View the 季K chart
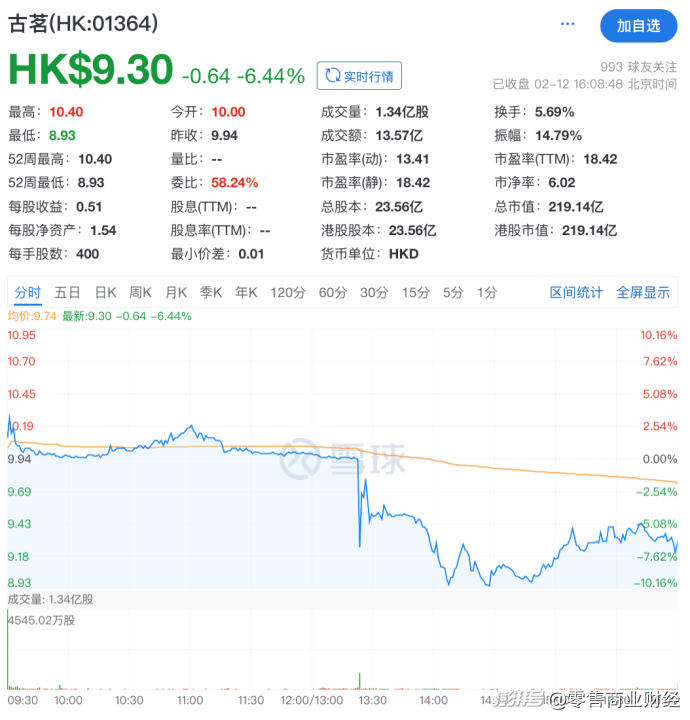Screen dimensions: 690x720 pos(211,292)
